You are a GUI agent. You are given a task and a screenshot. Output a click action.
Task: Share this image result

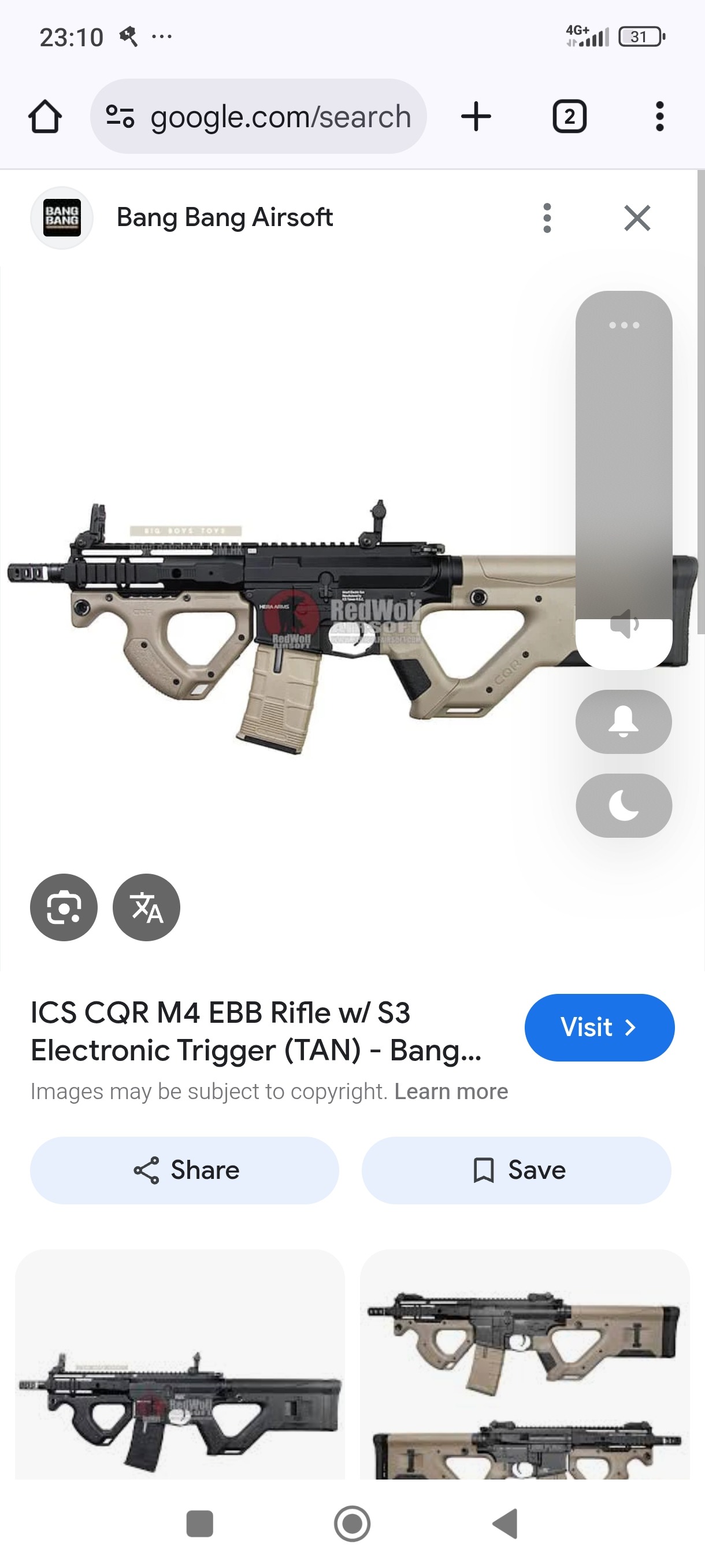(185, 1170)
